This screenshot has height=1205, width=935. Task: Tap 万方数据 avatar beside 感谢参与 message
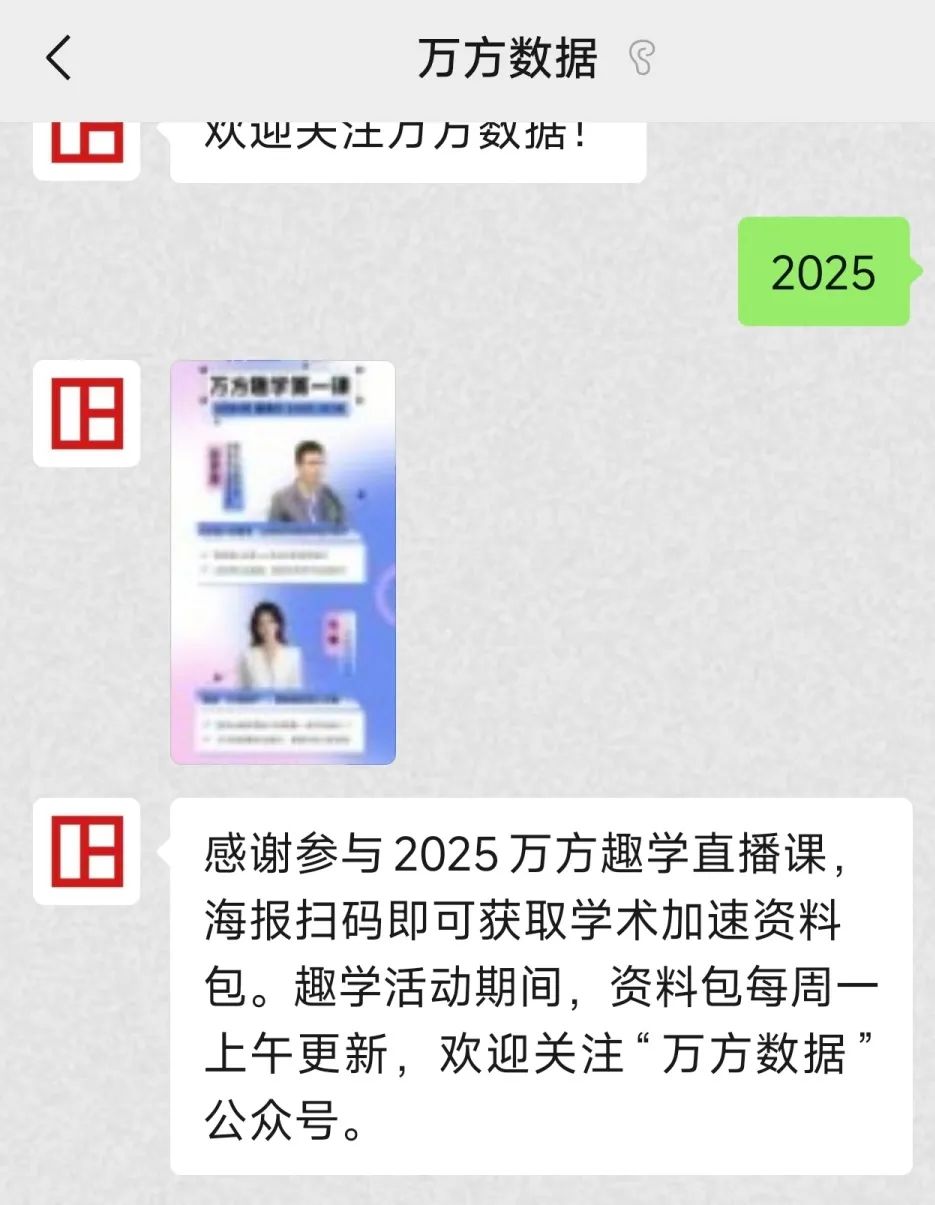87,851
